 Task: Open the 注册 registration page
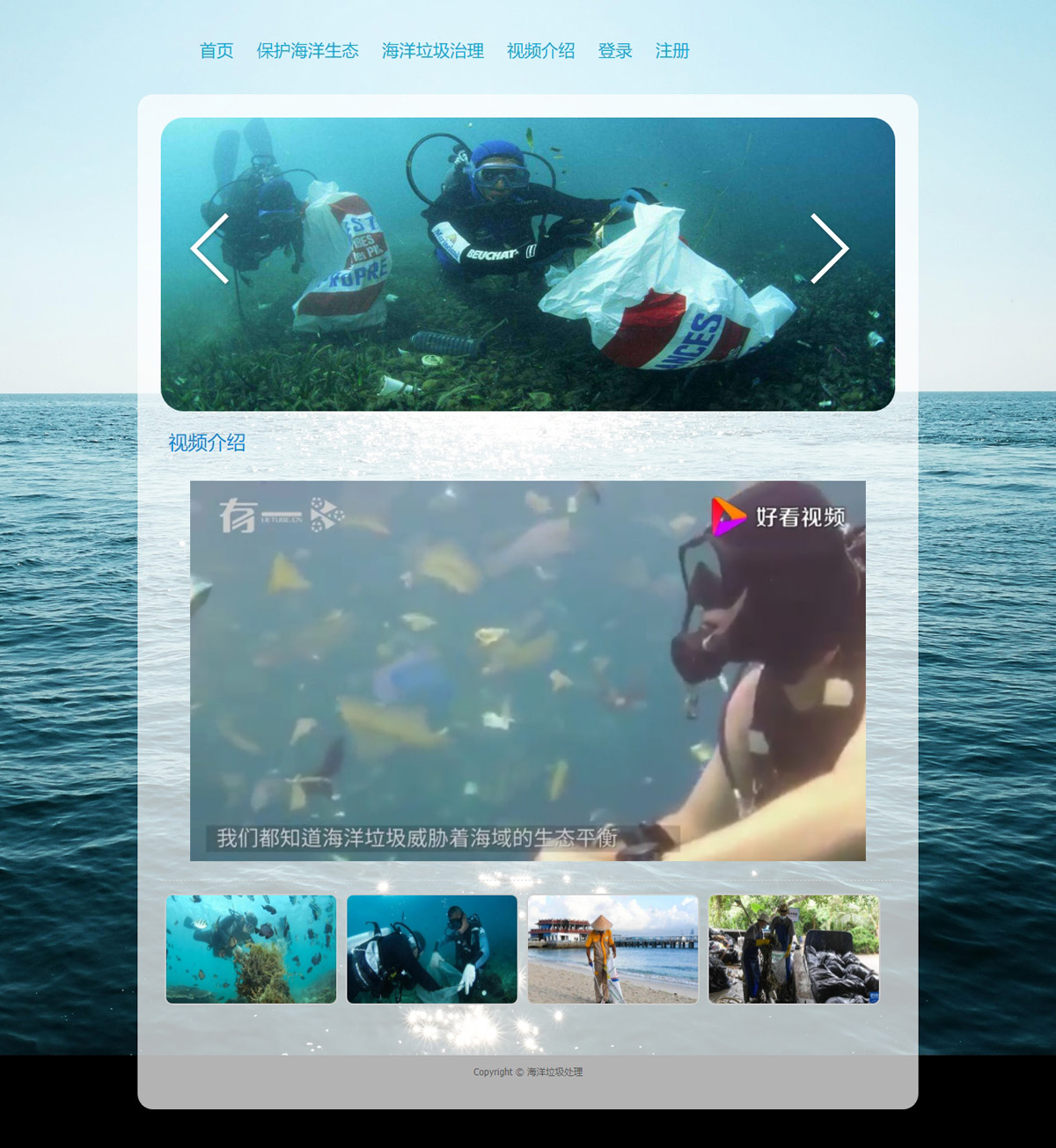[672, 51]
